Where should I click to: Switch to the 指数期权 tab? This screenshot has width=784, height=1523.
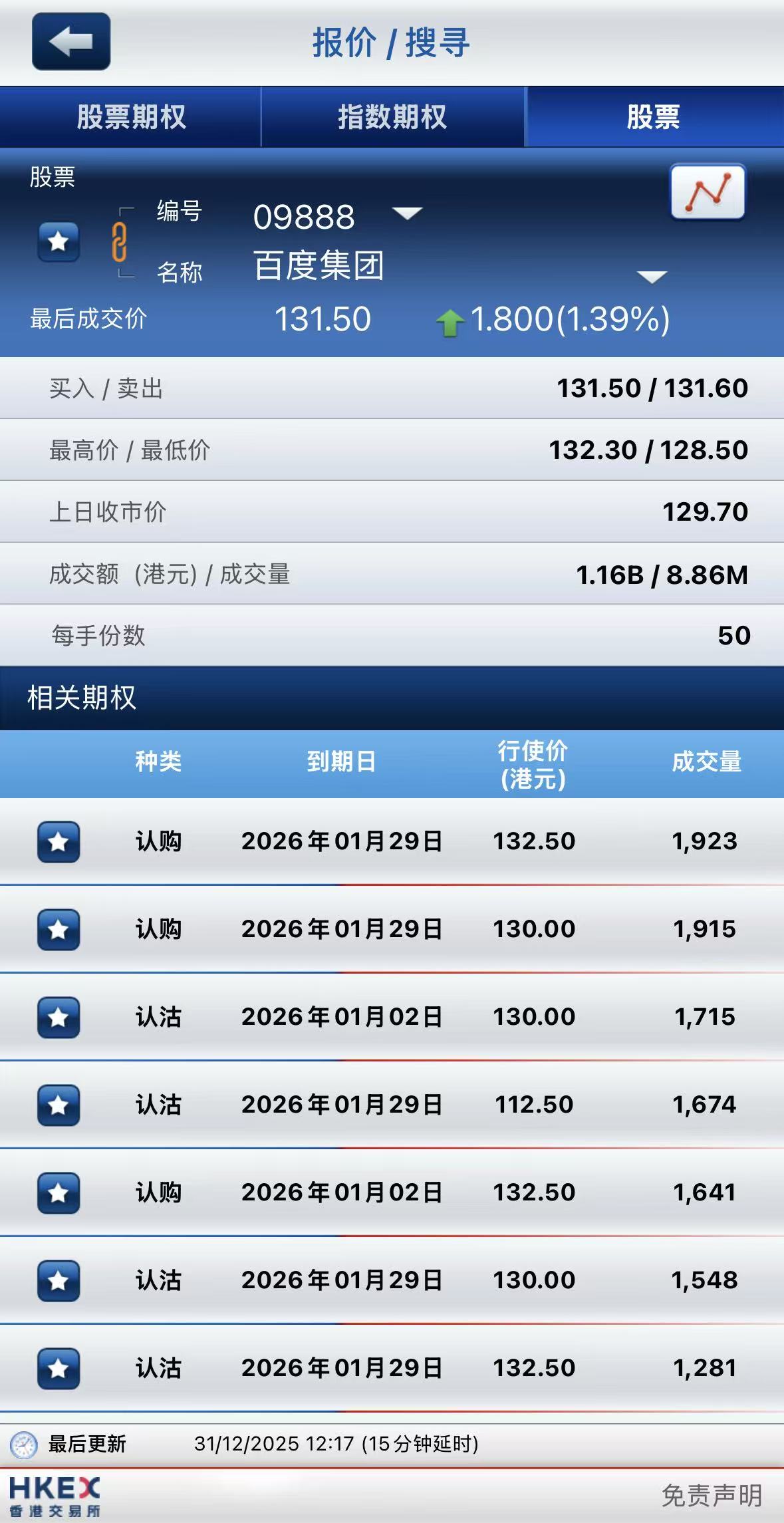393,117
